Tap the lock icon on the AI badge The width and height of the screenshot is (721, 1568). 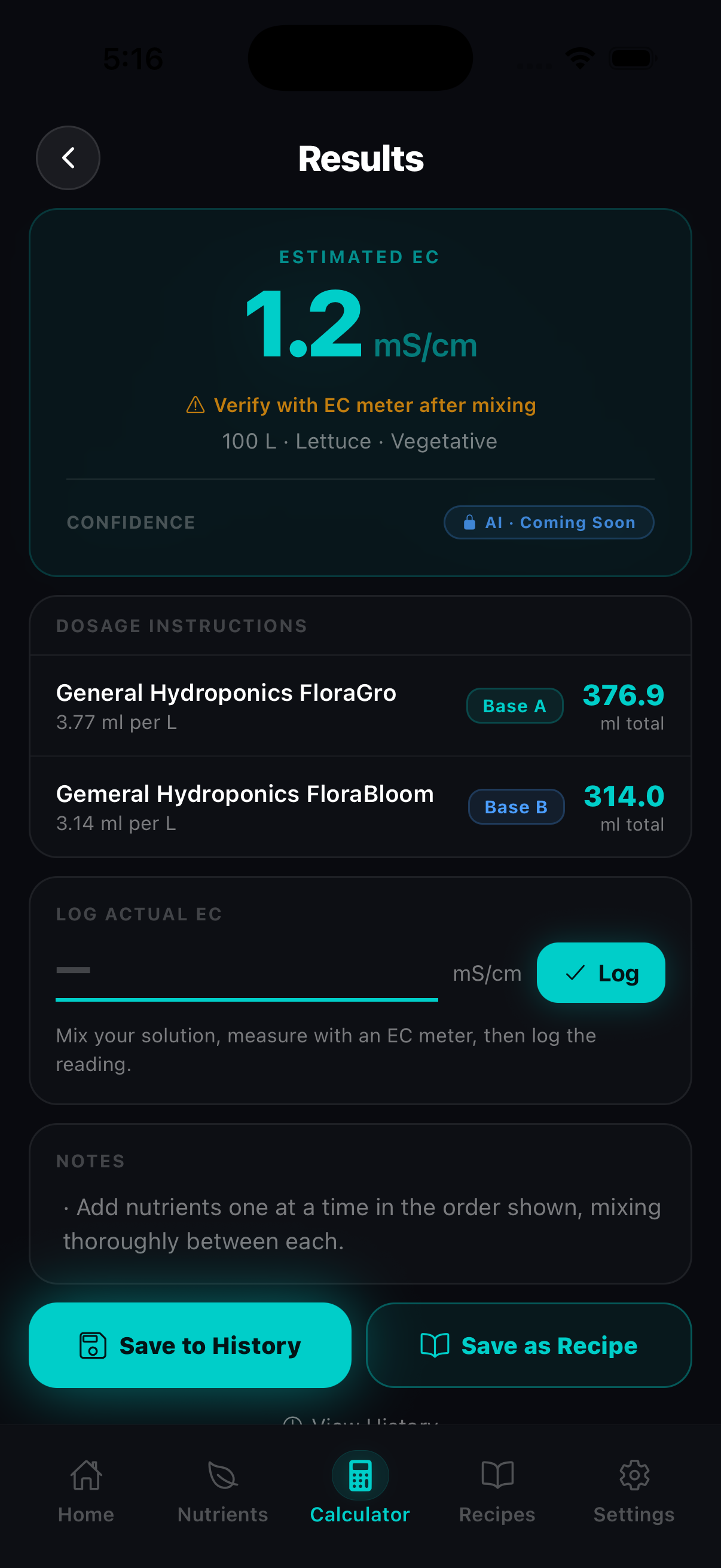coord(472,521)
